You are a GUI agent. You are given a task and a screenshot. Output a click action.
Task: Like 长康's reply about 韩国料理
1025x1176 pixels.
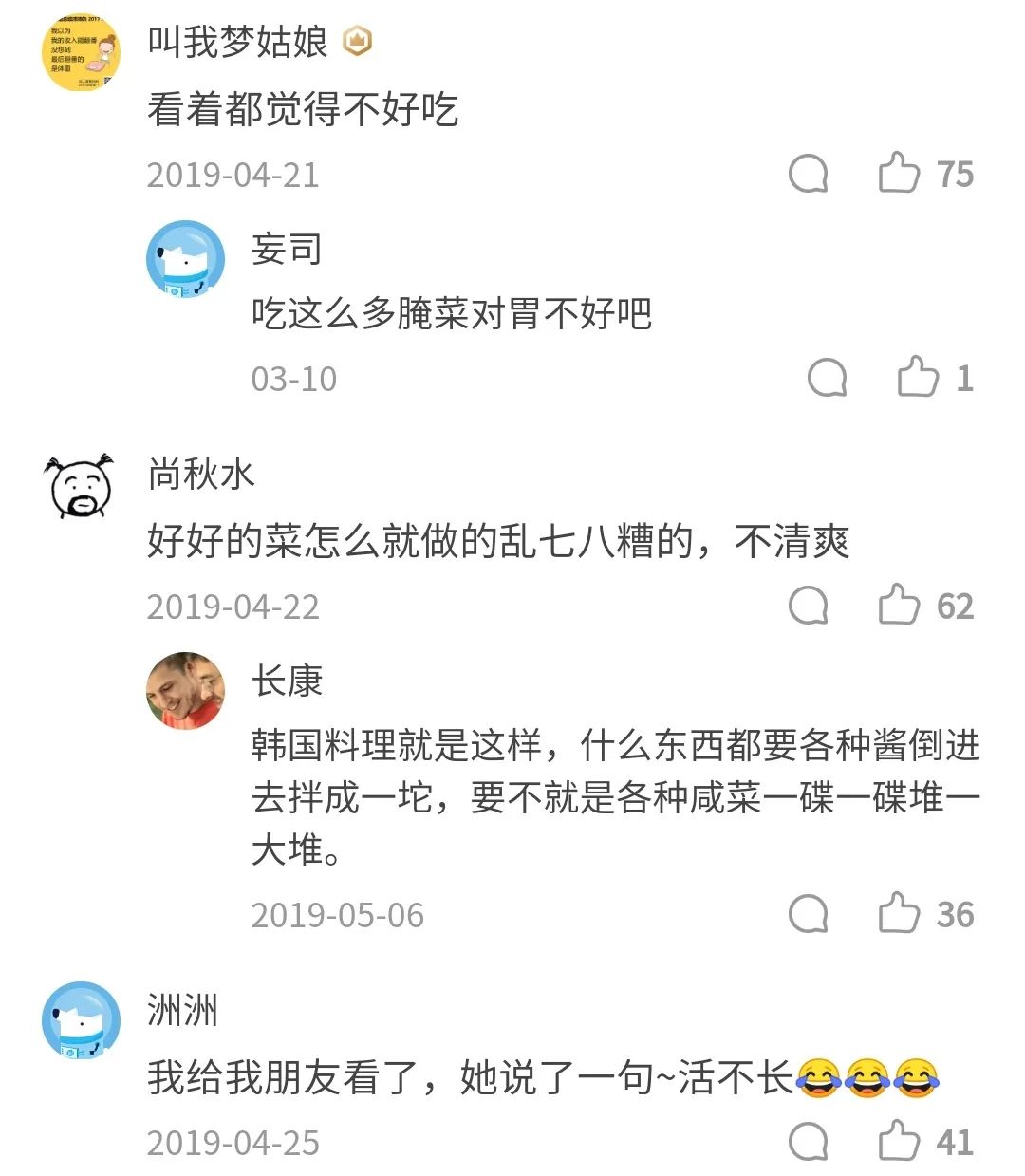coord(899,914)
